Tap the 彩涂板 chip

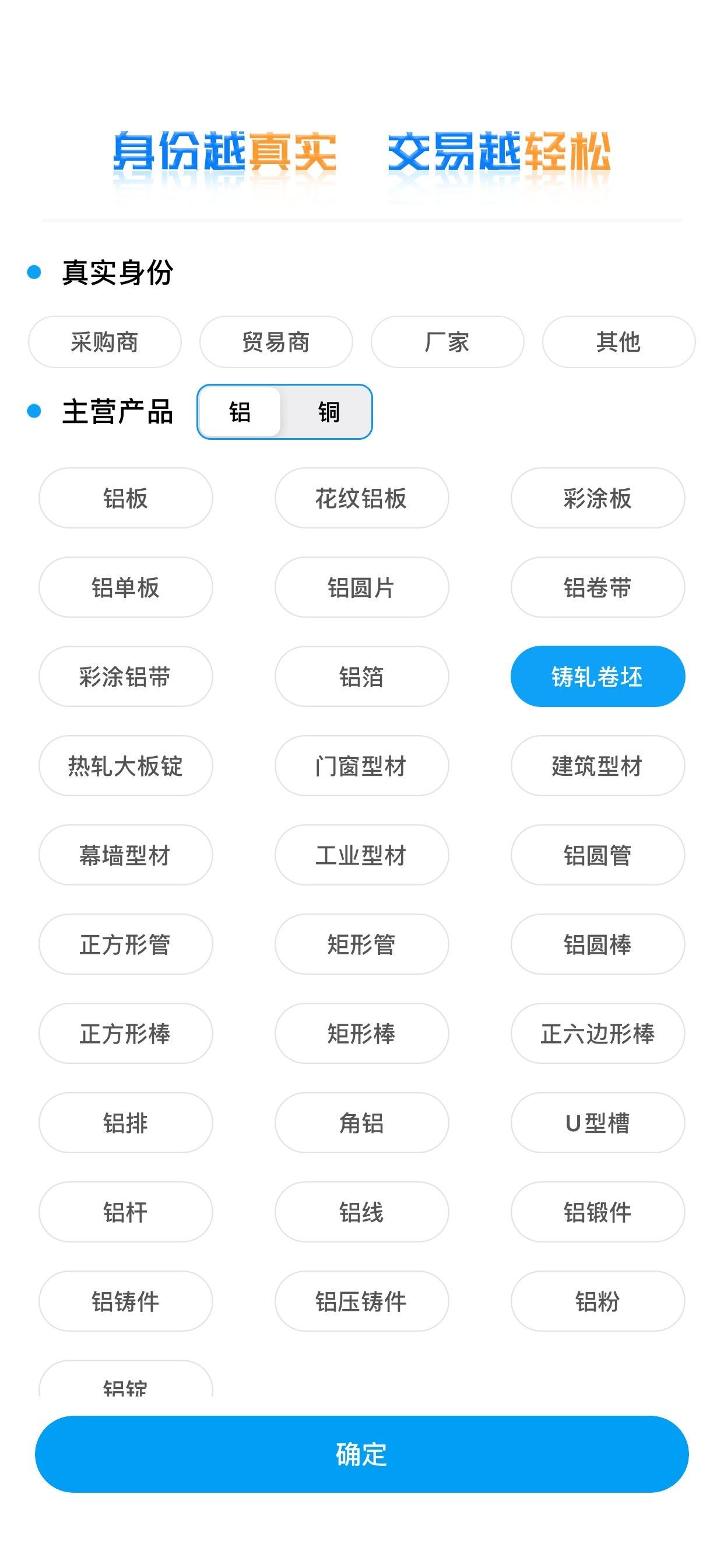tap(598, 498)
